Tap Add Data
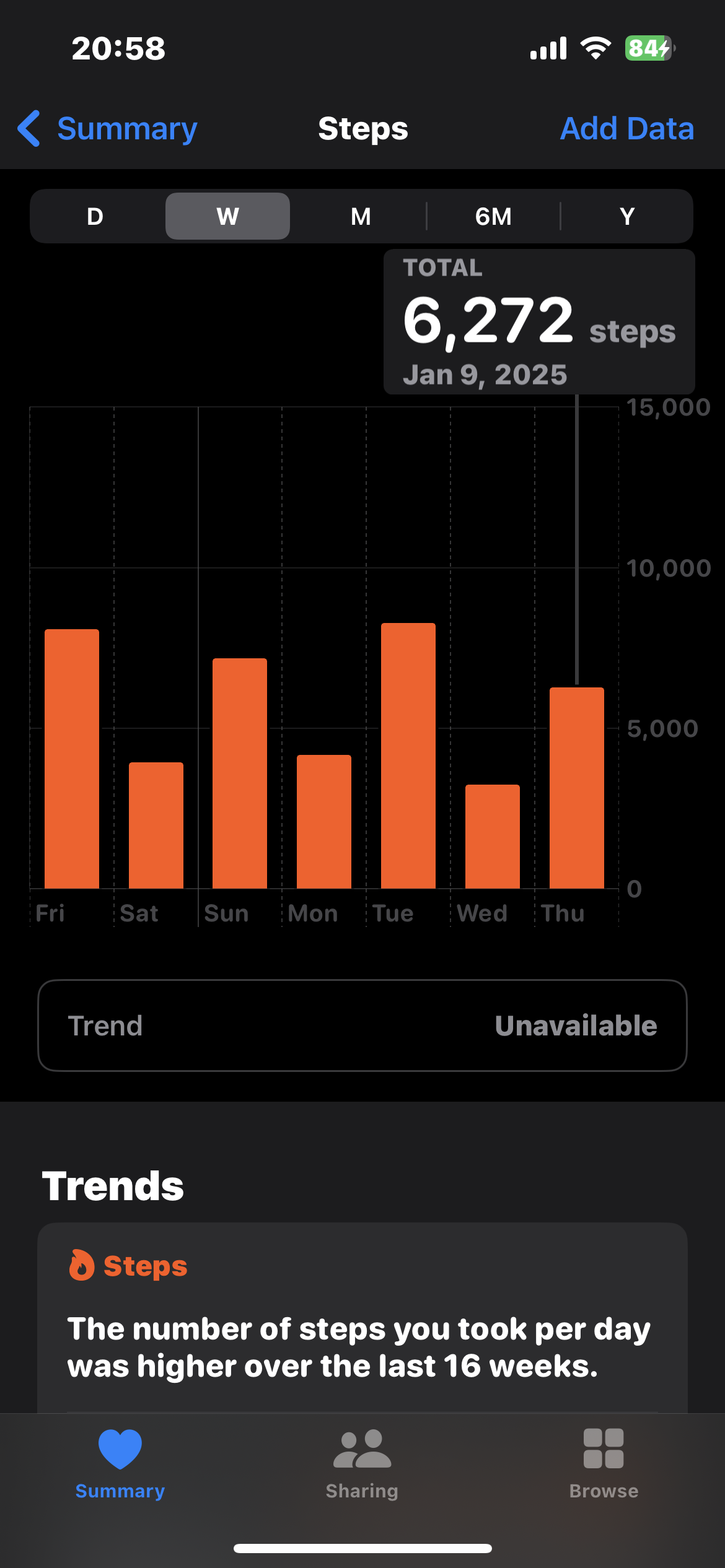 626,129
